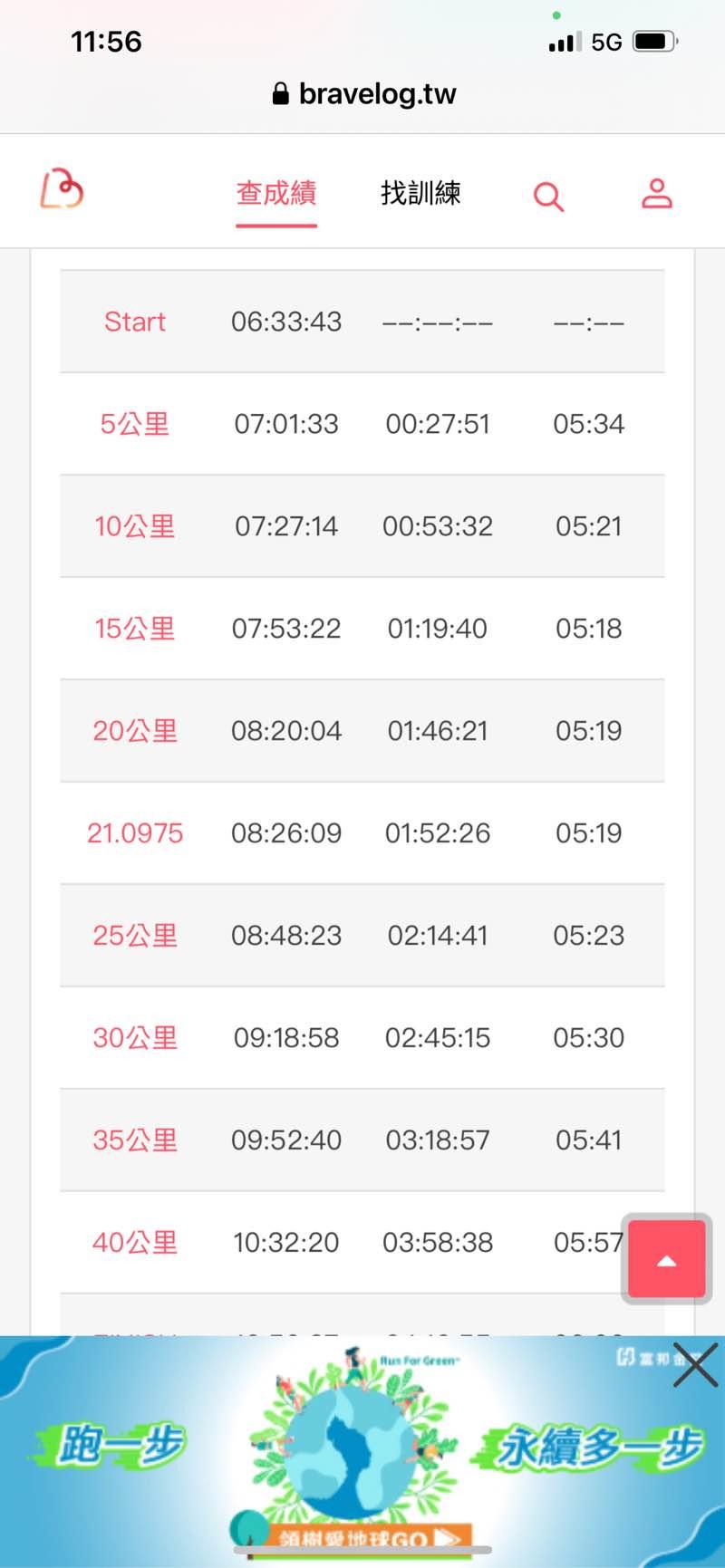Dismiss the Run For Green ad banner
The height and width of the screenshot is (1568, 725).
click(x=695, y=1367)
